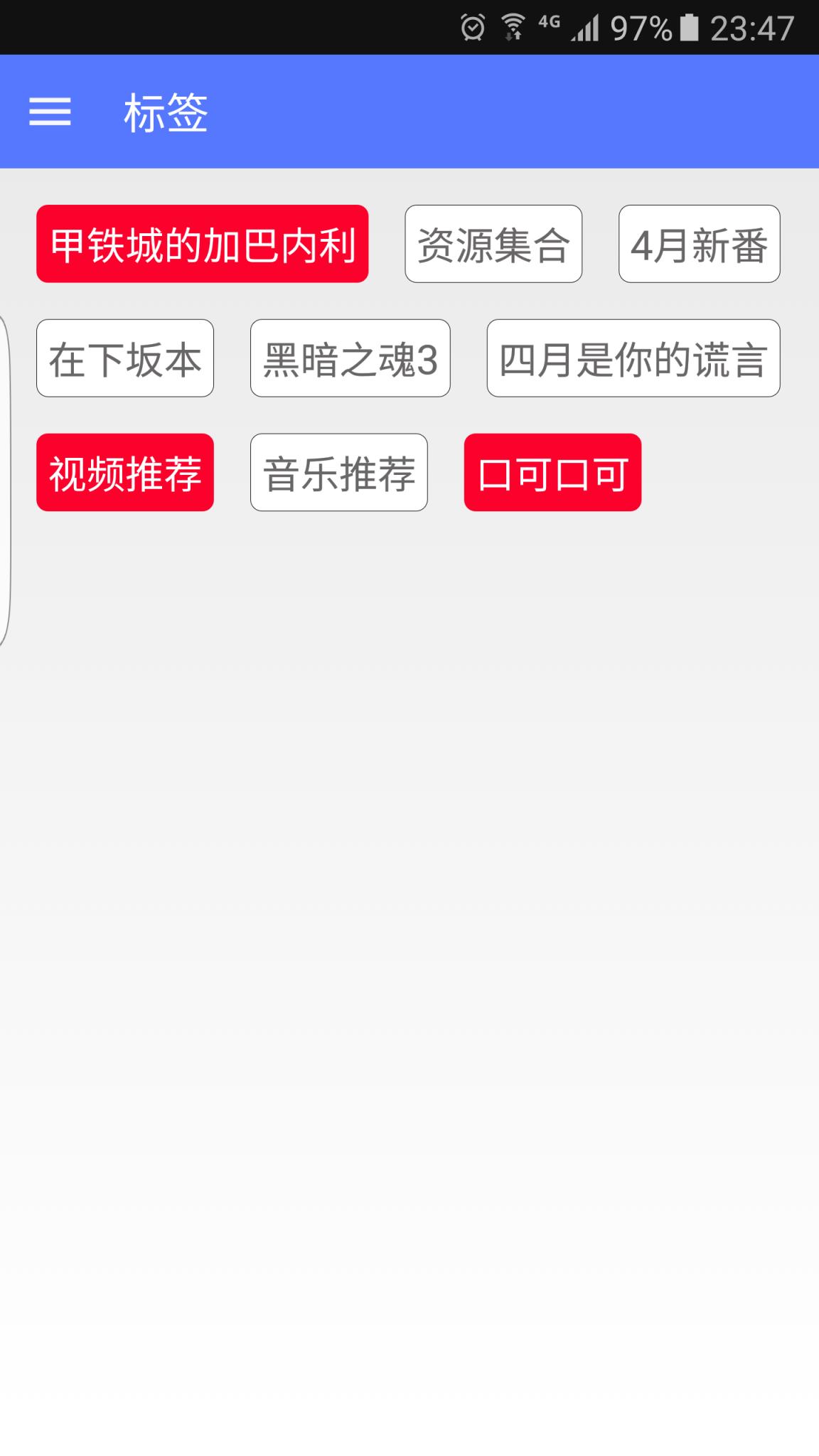
Task: Tap the cellular signal strength icon
Action: coord(588,26)
